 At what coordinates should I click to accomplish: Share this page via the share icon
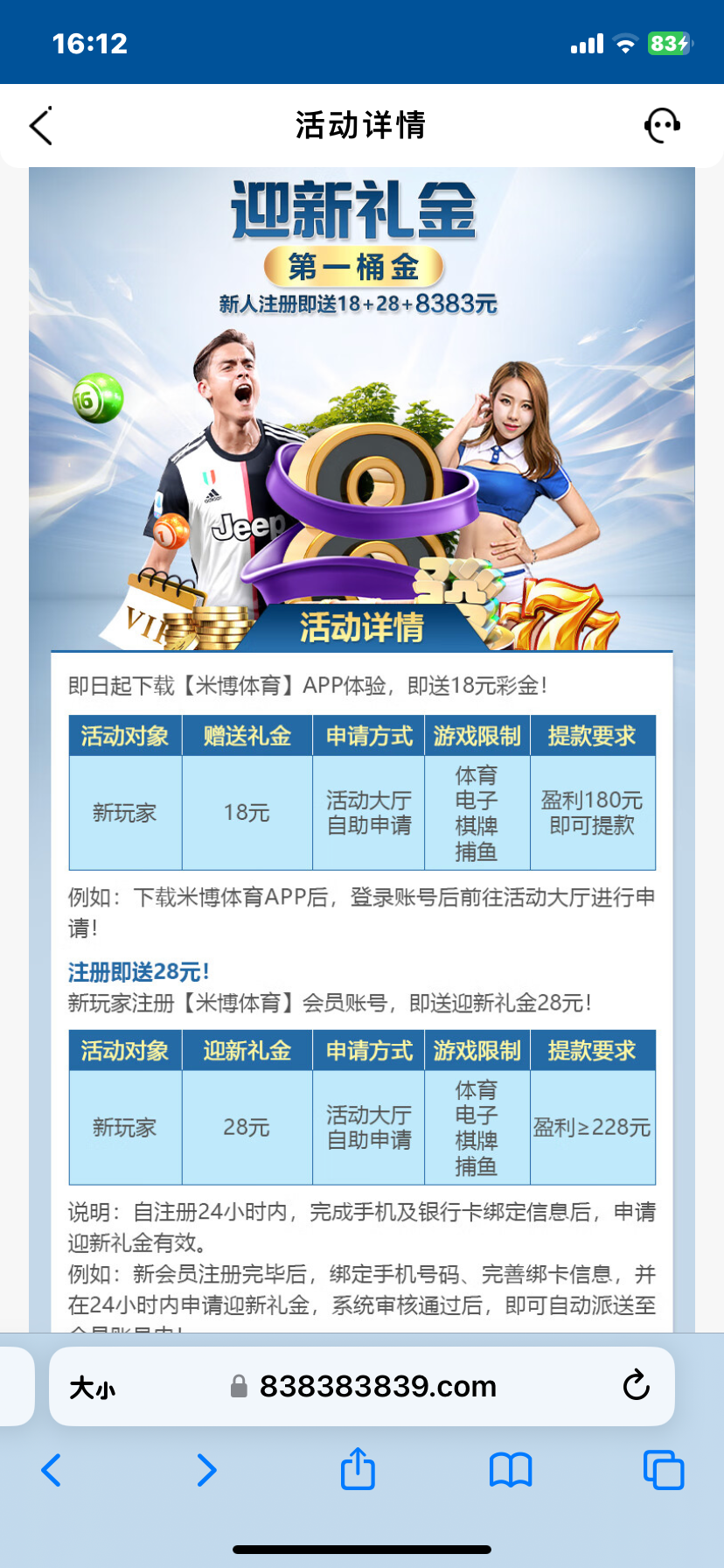pyautogui.click(x=358, y=1468)
